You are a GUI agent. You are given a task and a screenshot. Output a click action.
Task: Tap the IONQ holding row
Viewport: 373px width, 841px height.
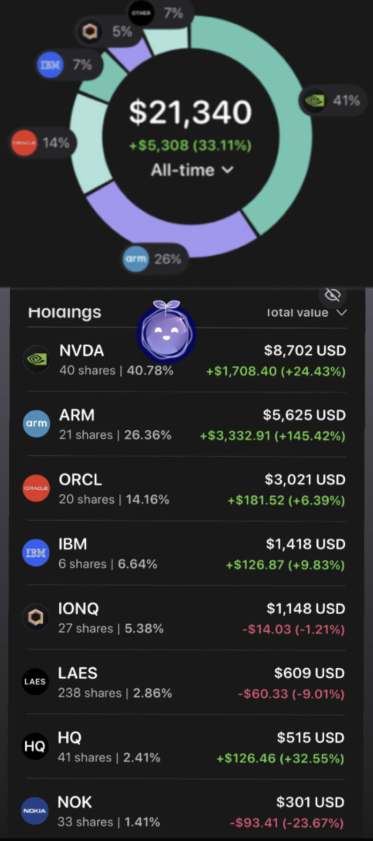coord(185,617)
